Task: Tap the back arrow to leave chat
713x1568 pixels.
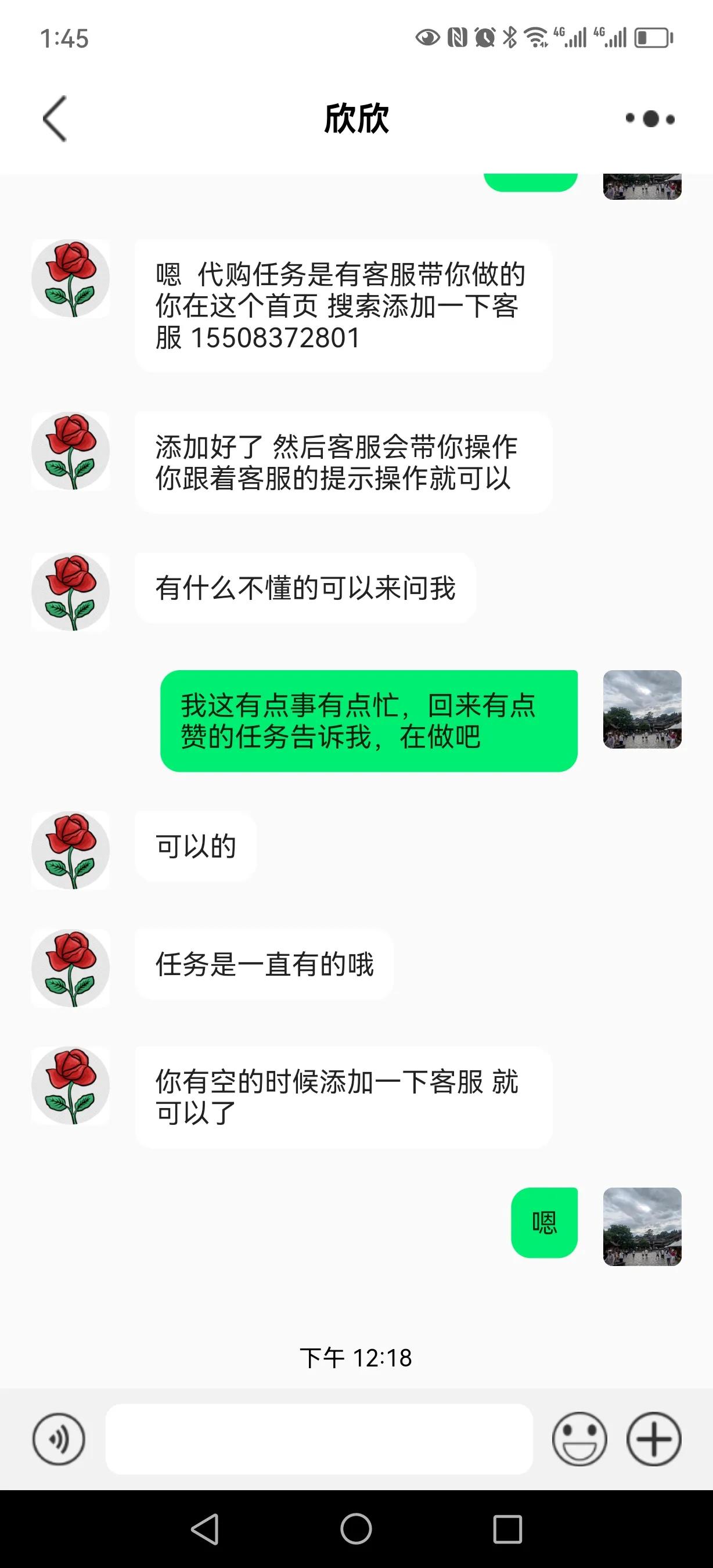Action: coord(53,119)
